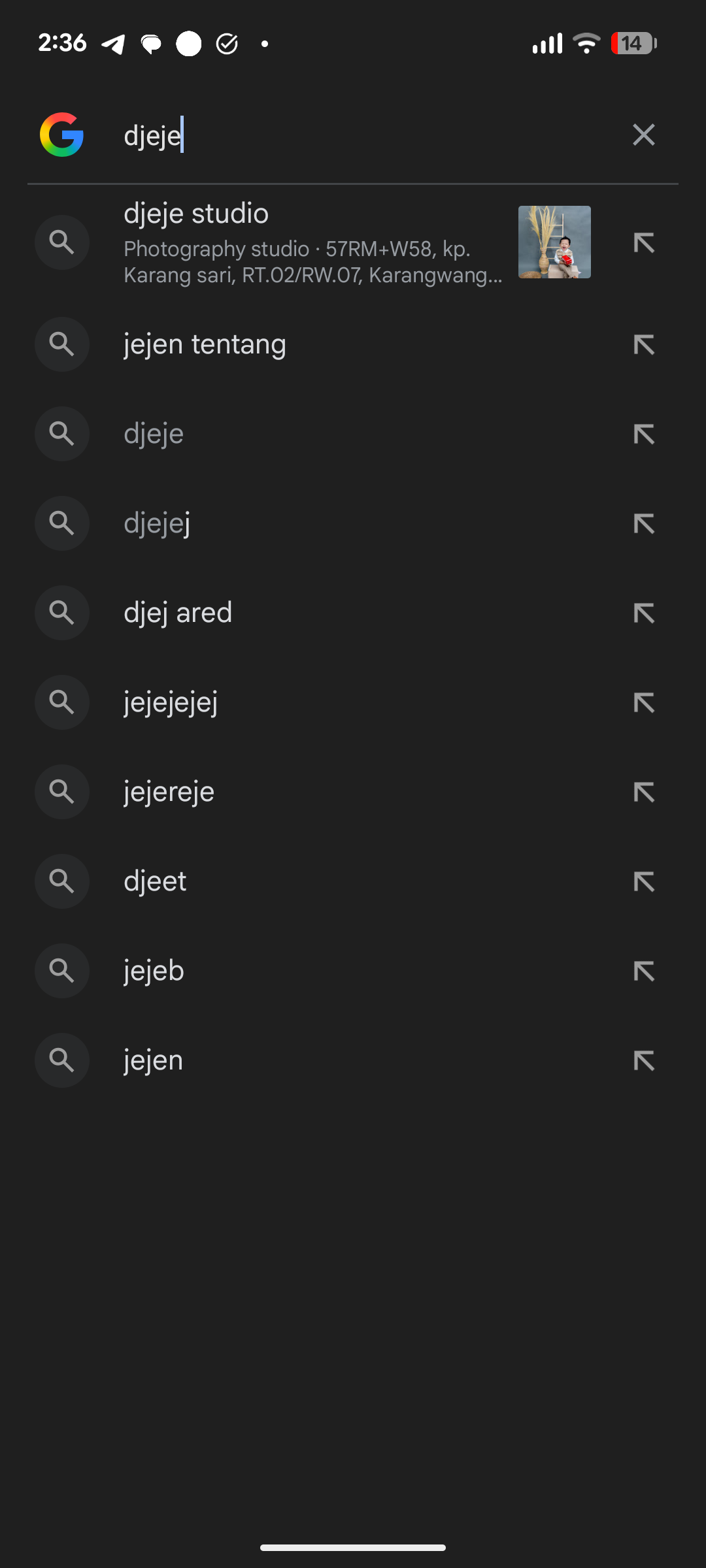Tap the arrow next to djej ared
The width and height of the screenshot is (706, 1568).
pyautogui.click(x=643, y=613)
